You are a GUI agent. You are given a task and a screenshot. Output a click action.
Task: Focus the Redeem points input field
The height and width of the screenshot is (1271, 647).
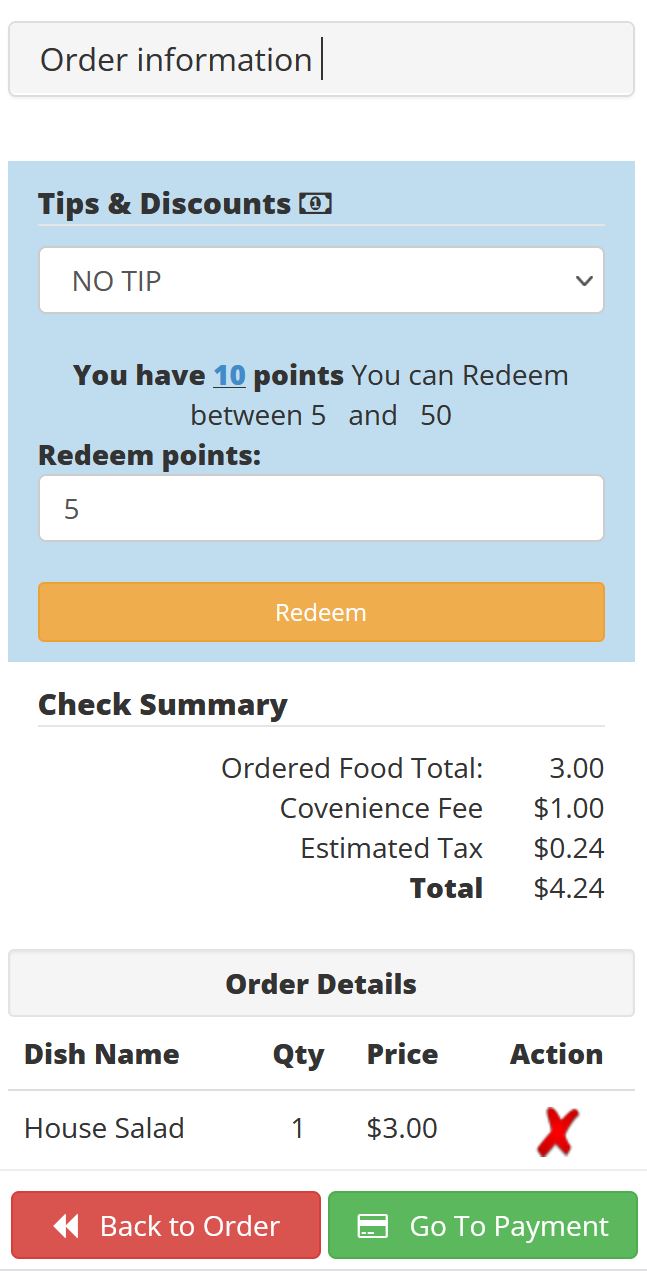point(321,508)
